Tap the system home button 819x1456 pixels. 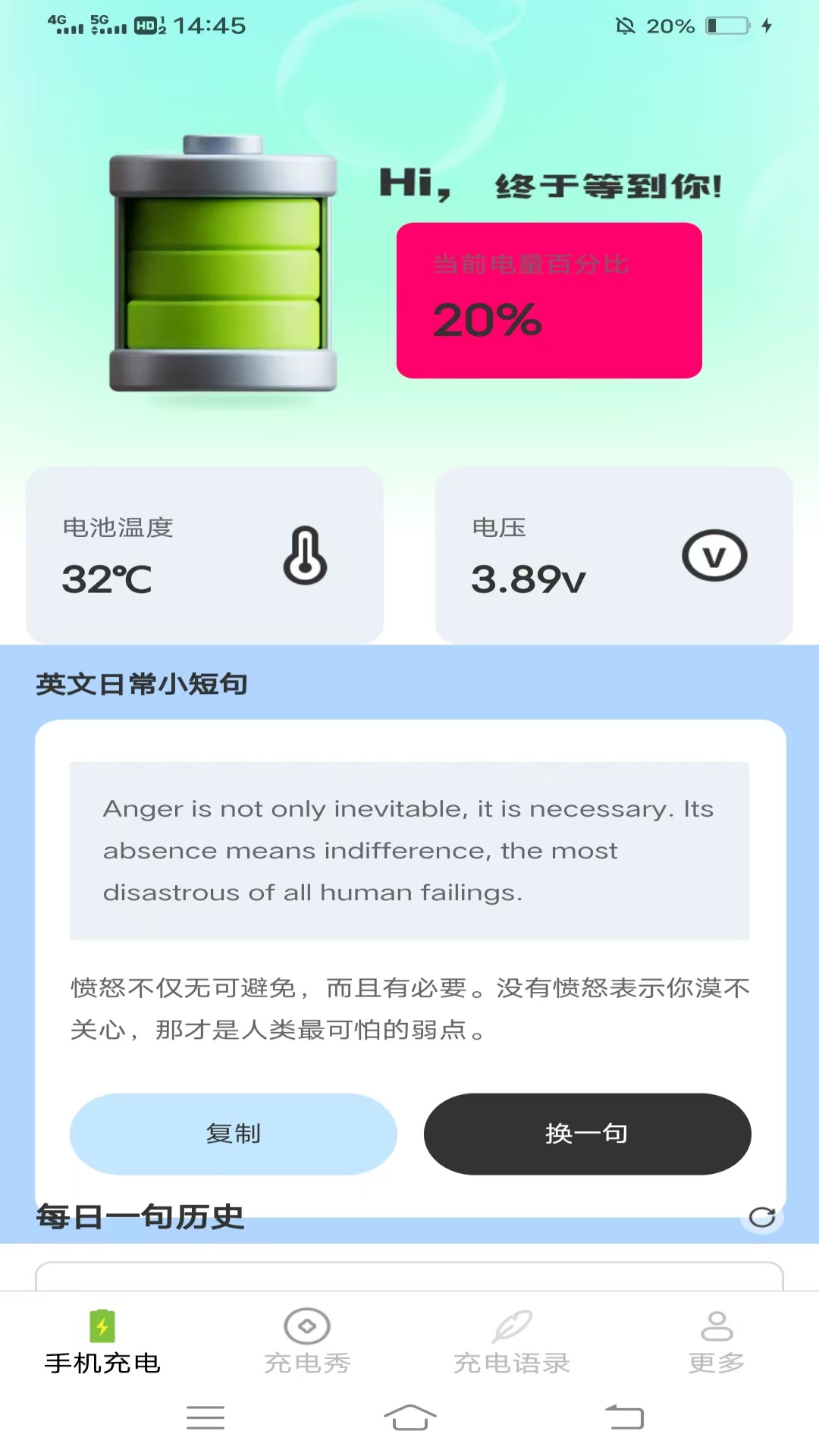[409, 1417]
